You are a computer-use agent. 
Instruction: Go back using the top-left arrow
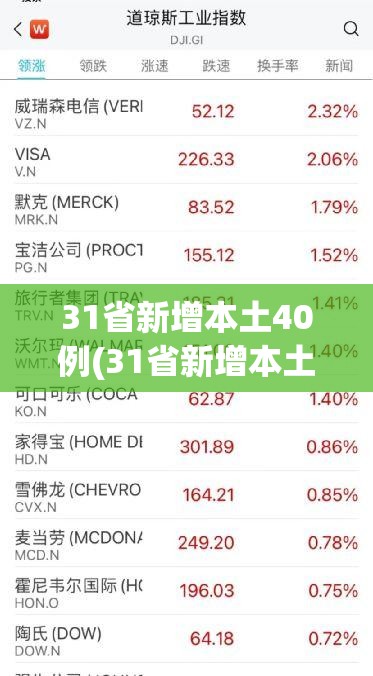[x=18, y=29]
